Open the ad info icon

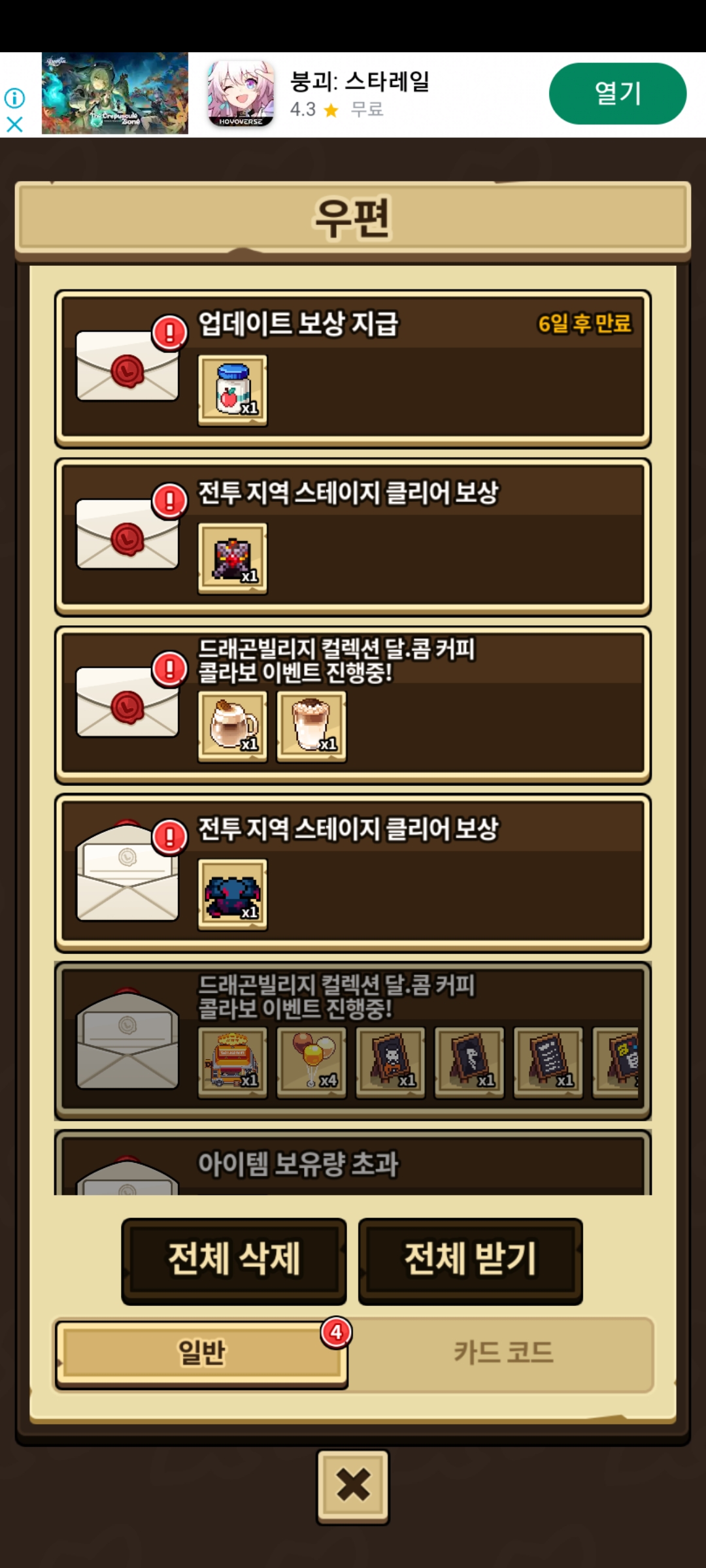coord(14,98)
